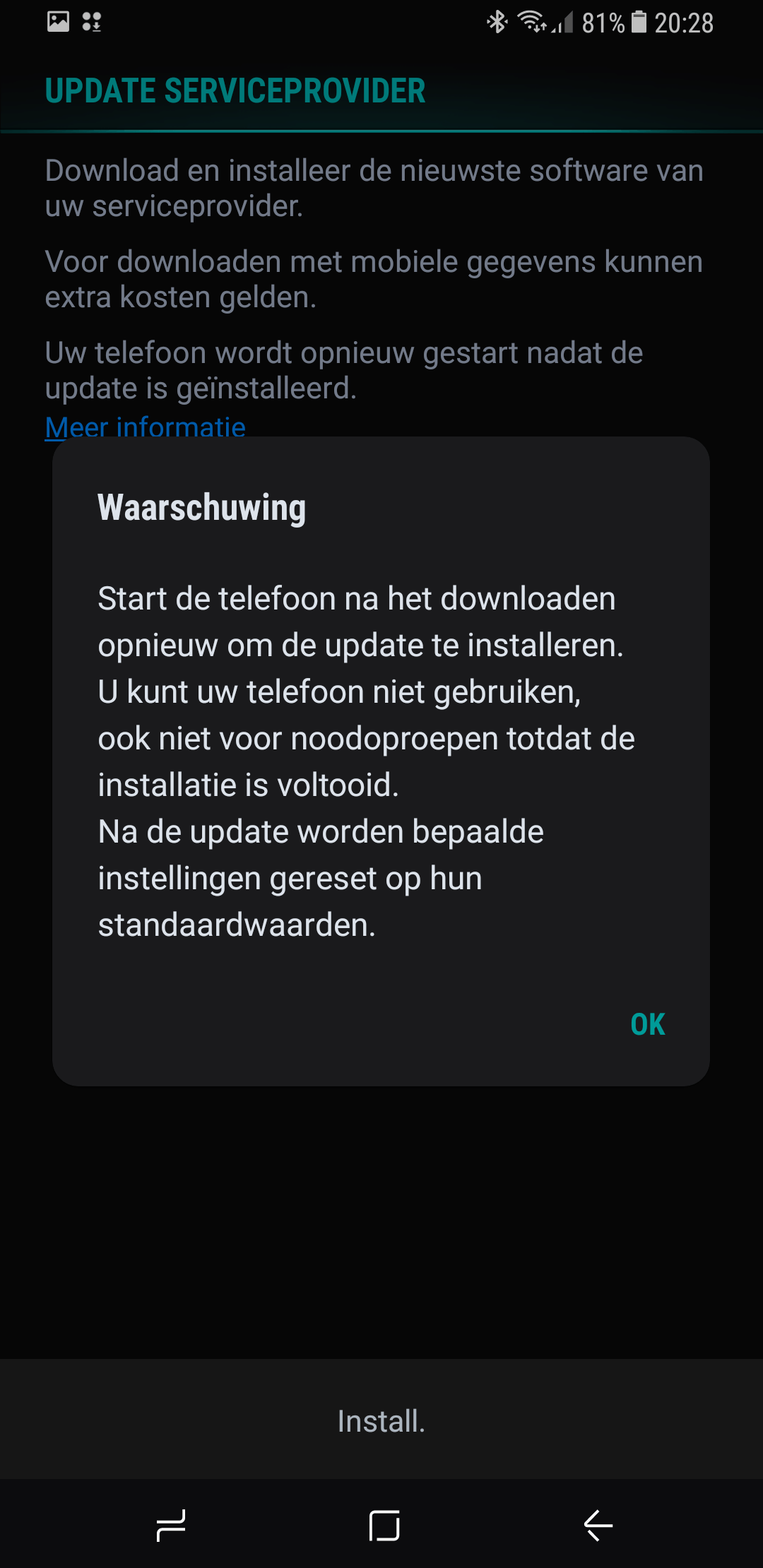Go back with the navigation arrow
This screenshot has width=763, height=1568.
click(598, 1526)
